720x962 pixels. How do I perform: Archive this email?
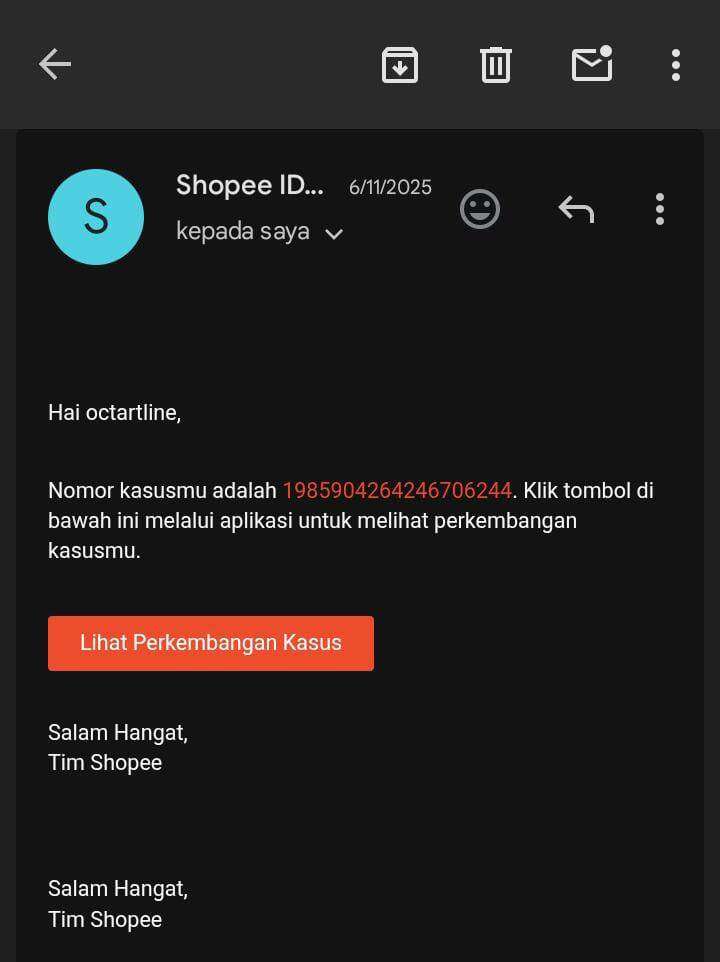tap(400, 65)
